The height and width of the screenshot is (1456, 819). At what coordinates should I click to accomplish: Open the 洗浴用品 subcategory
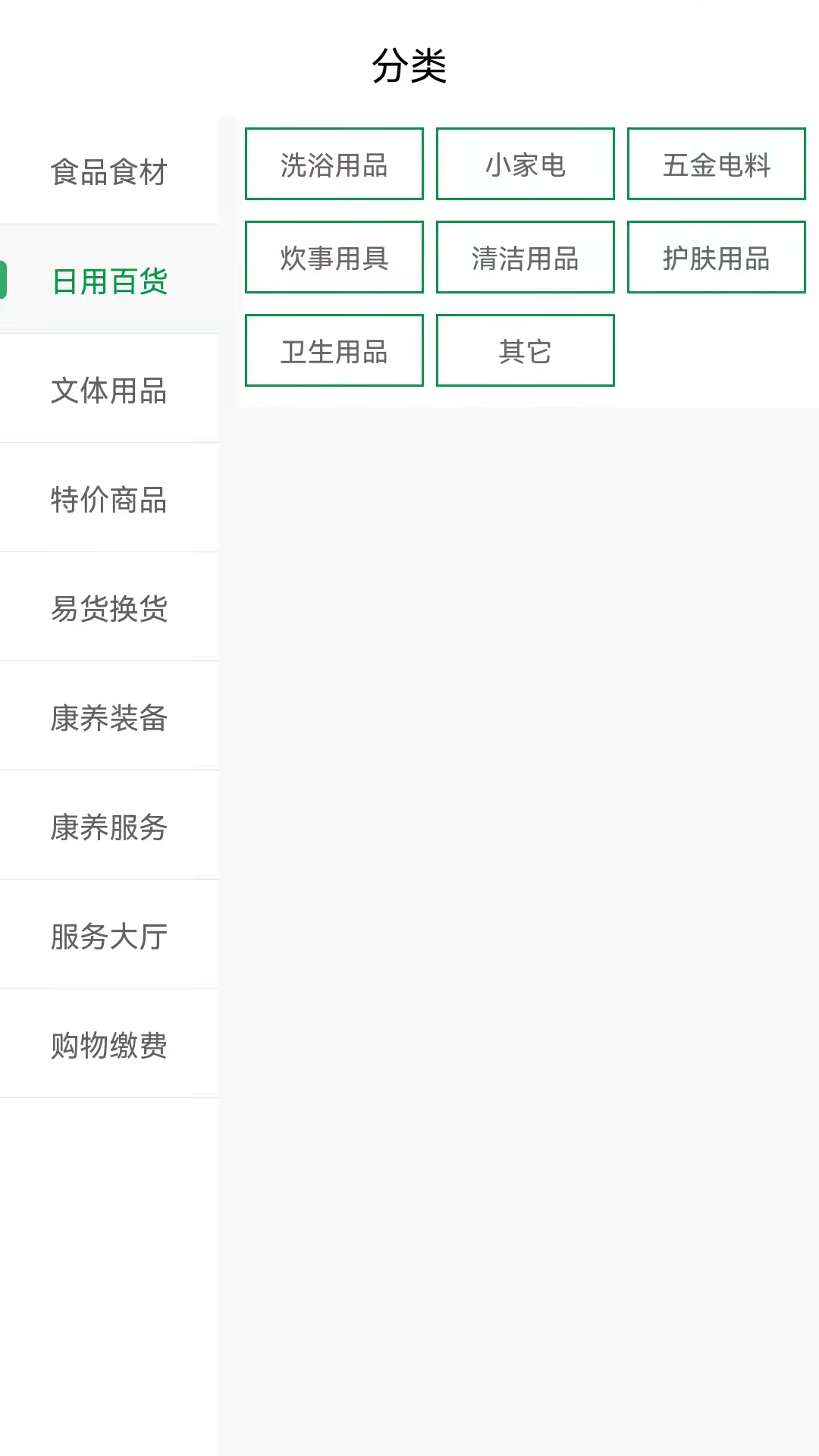(334, 165)
